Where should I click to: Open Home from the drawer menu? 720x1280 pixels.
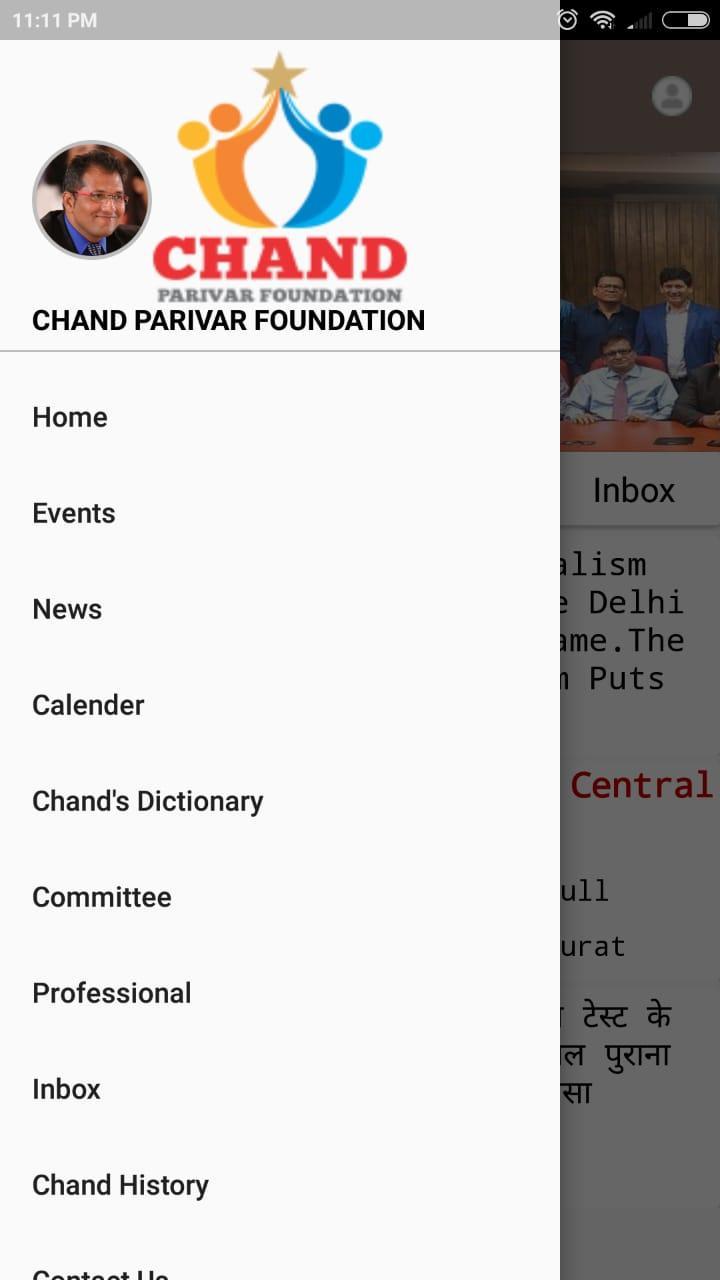pyautogui.click(x=70, y=417)
